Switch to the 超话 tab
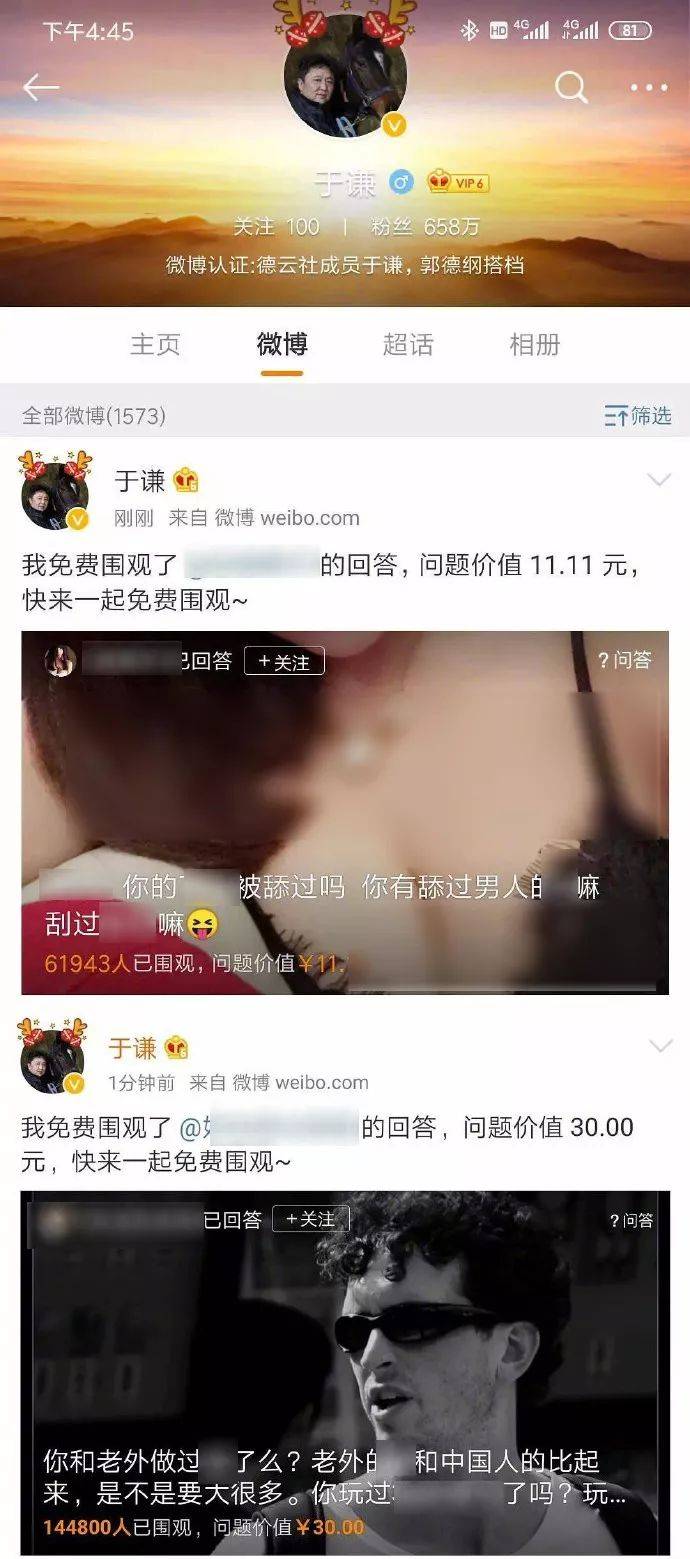 point(408,345)
